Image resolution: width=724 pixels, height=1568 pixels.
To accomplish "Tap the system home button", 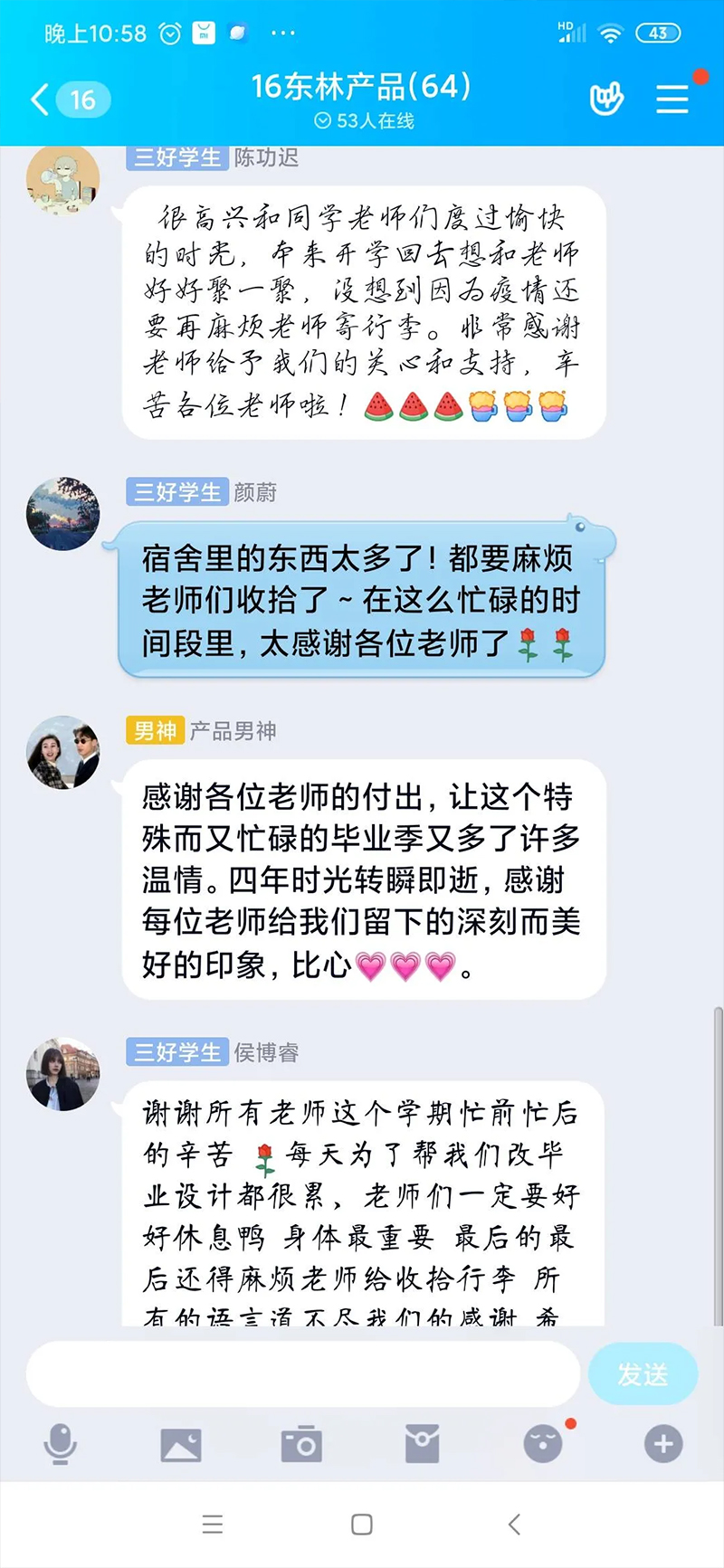I will coord(362,1525).
